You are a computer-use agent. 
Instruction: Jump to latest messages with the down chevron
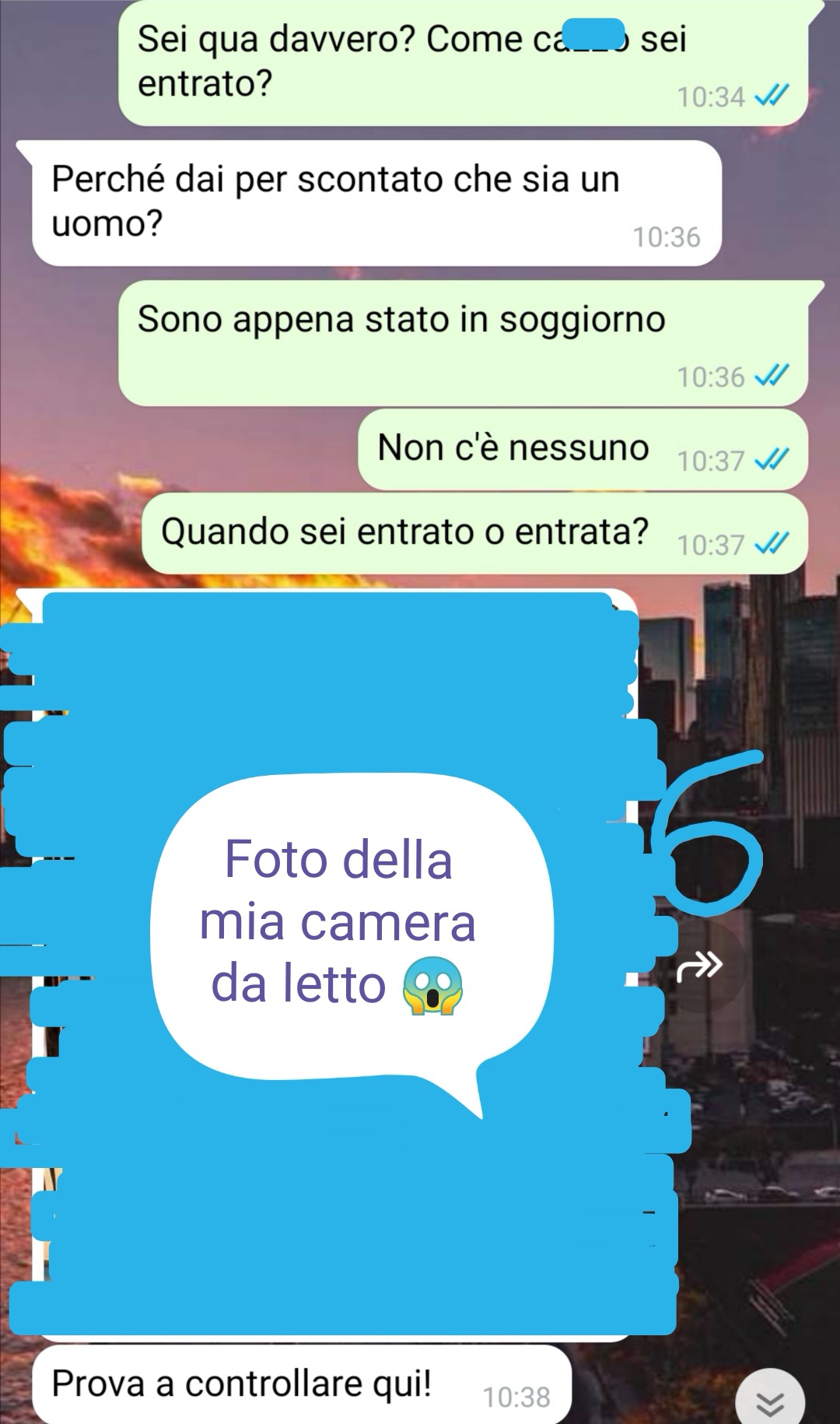pyautogui.click(x=770, y=1402)
